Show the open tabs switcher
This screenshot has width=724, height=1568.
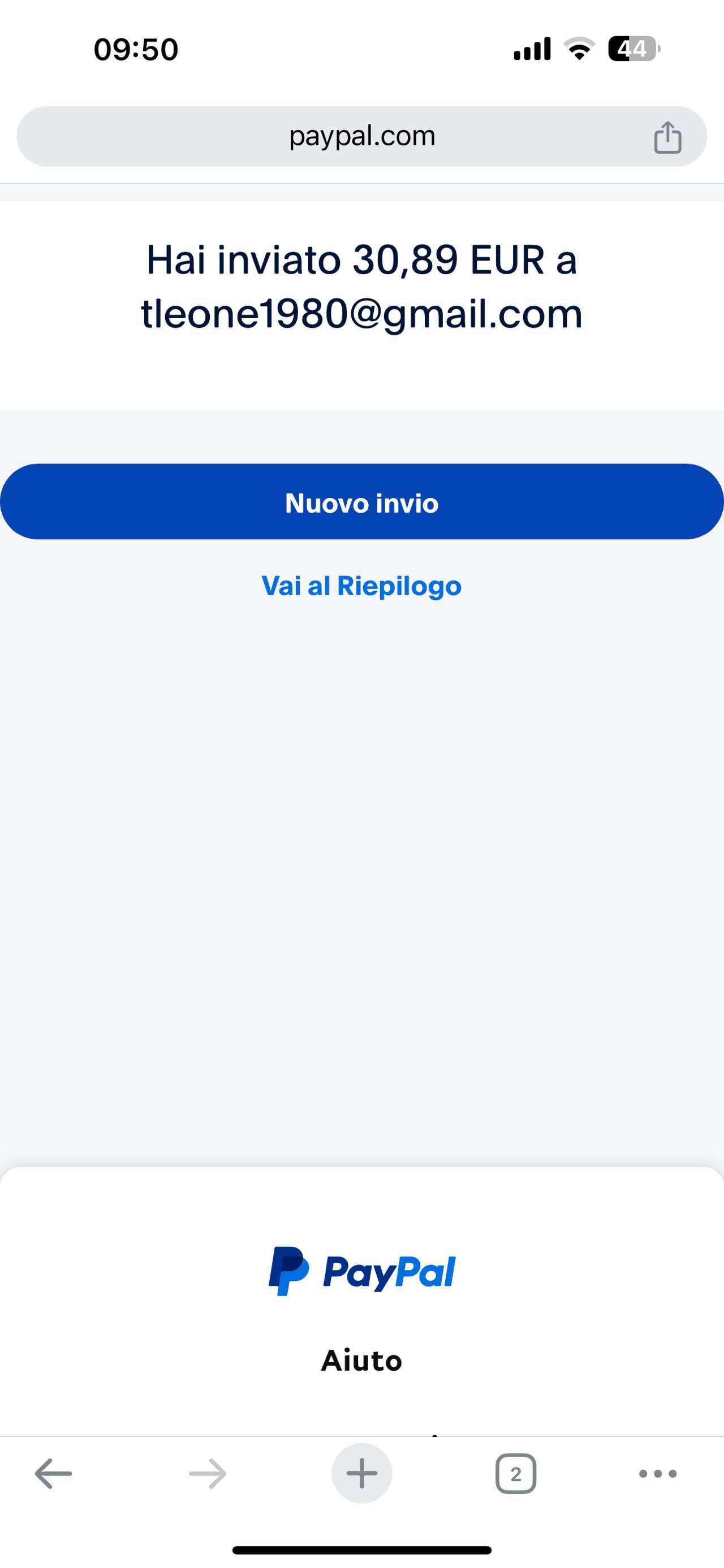pos(516,1474)
